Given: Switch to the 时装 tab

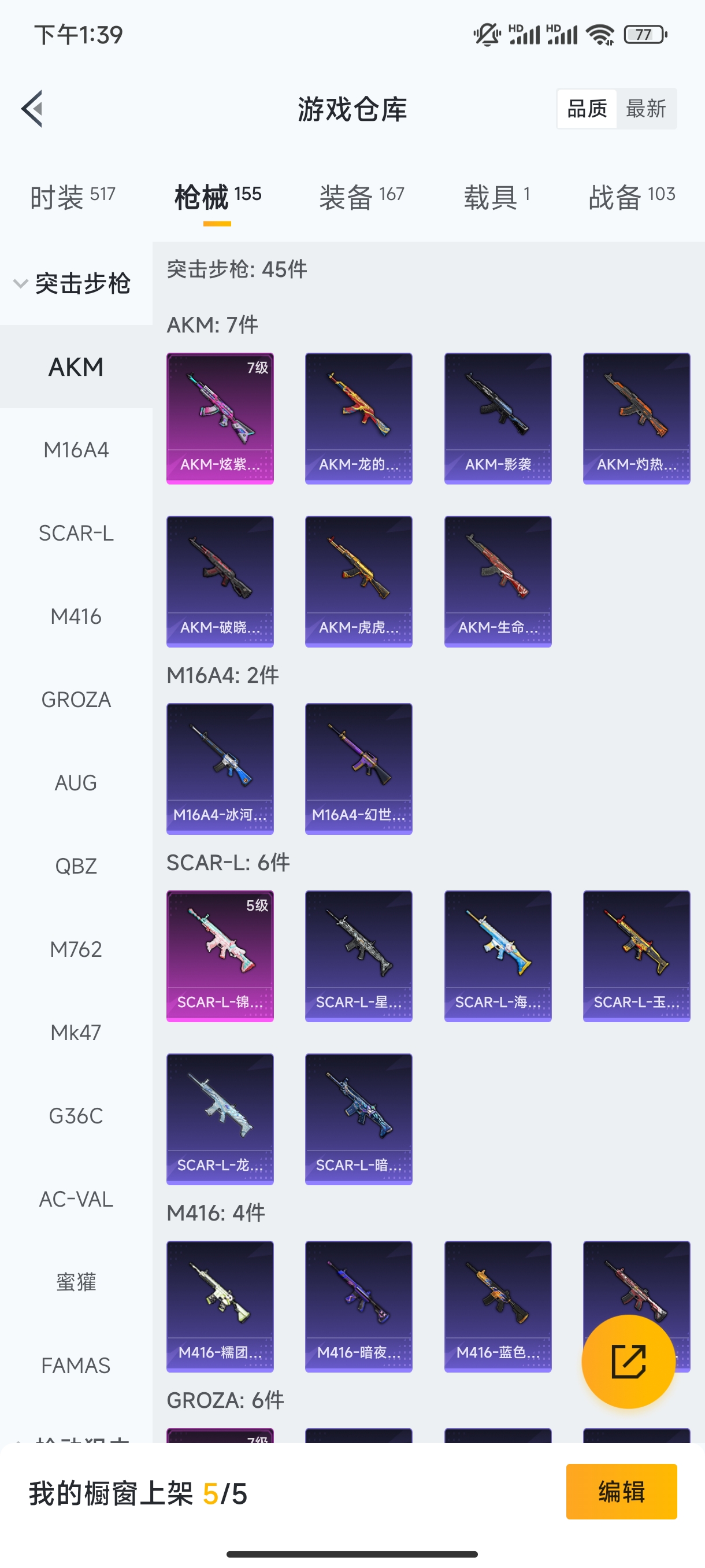Looking at the screenshot, I should [x=72, y=197].
